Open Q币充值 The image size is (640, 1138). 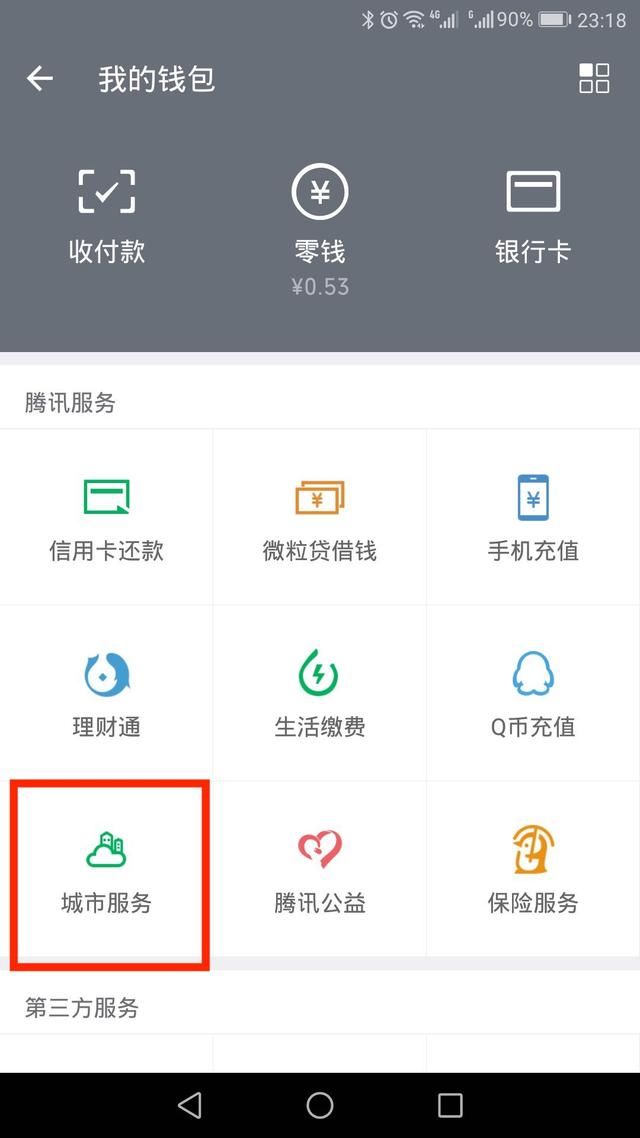click(533, 693)
